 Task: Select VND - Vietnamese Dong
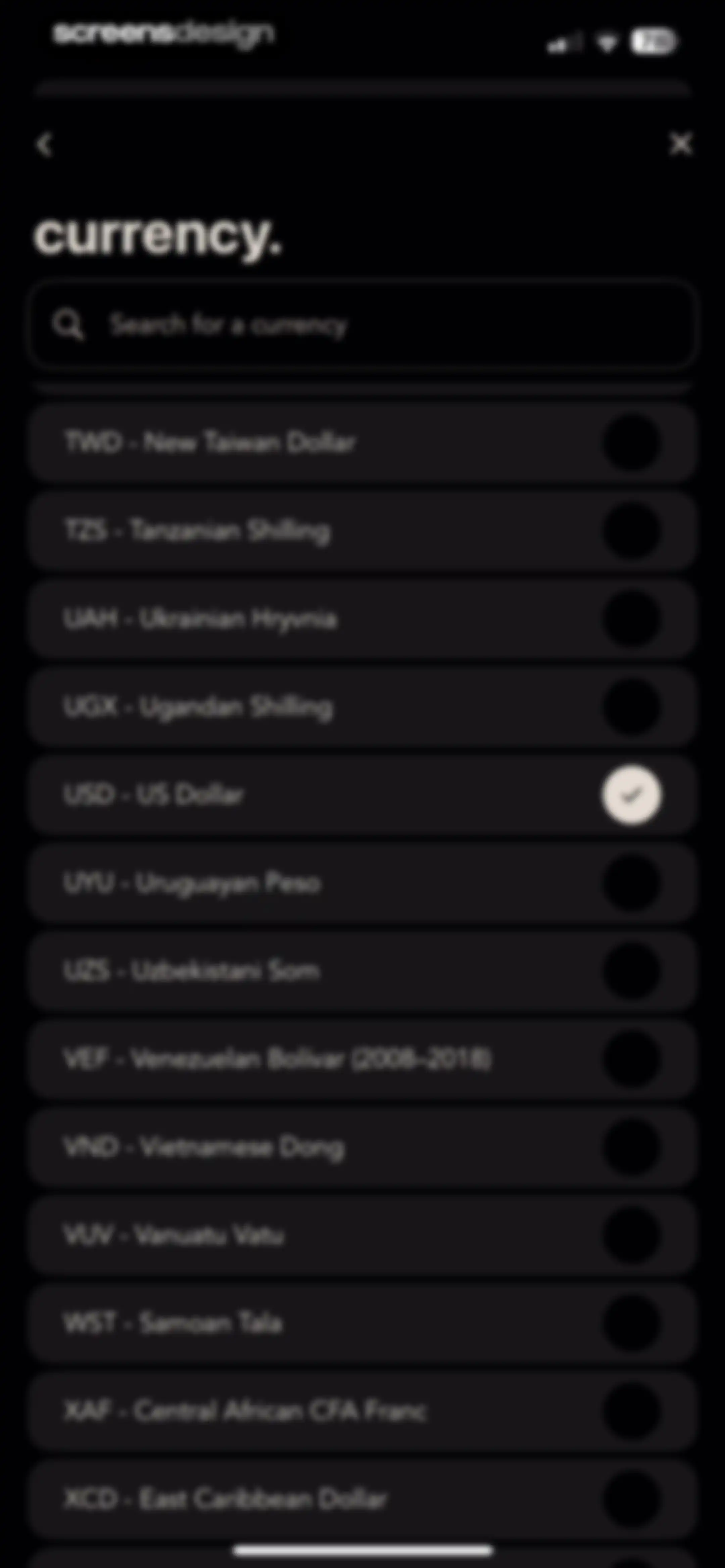click(x=362, y=1147)
